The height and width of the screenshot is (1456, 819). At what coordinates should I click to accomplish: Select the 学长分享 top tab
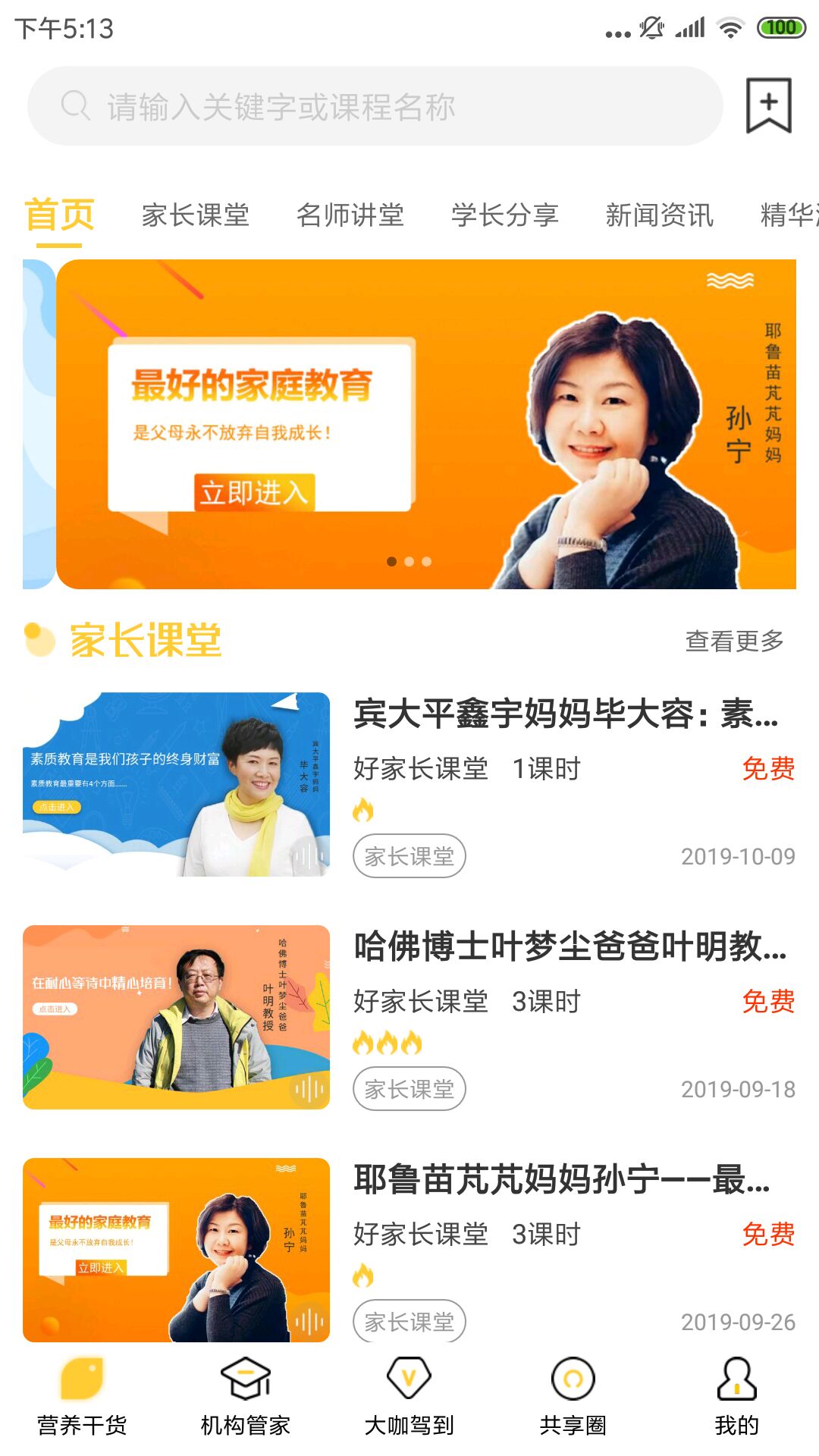coord(504,215)
